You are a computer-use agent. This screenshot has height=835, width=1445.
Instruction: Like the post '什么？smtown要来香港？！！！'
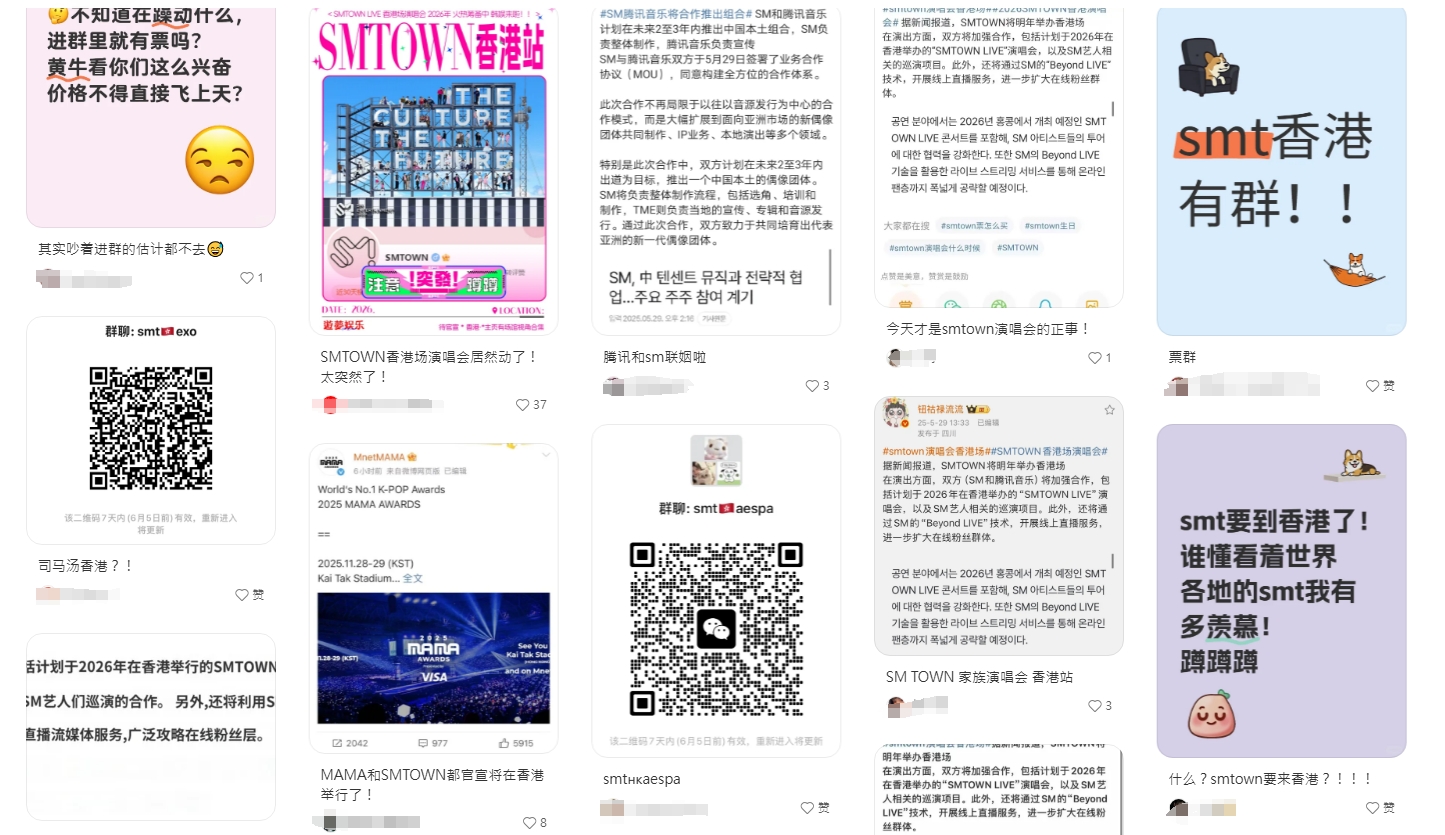pos(1373,808)
